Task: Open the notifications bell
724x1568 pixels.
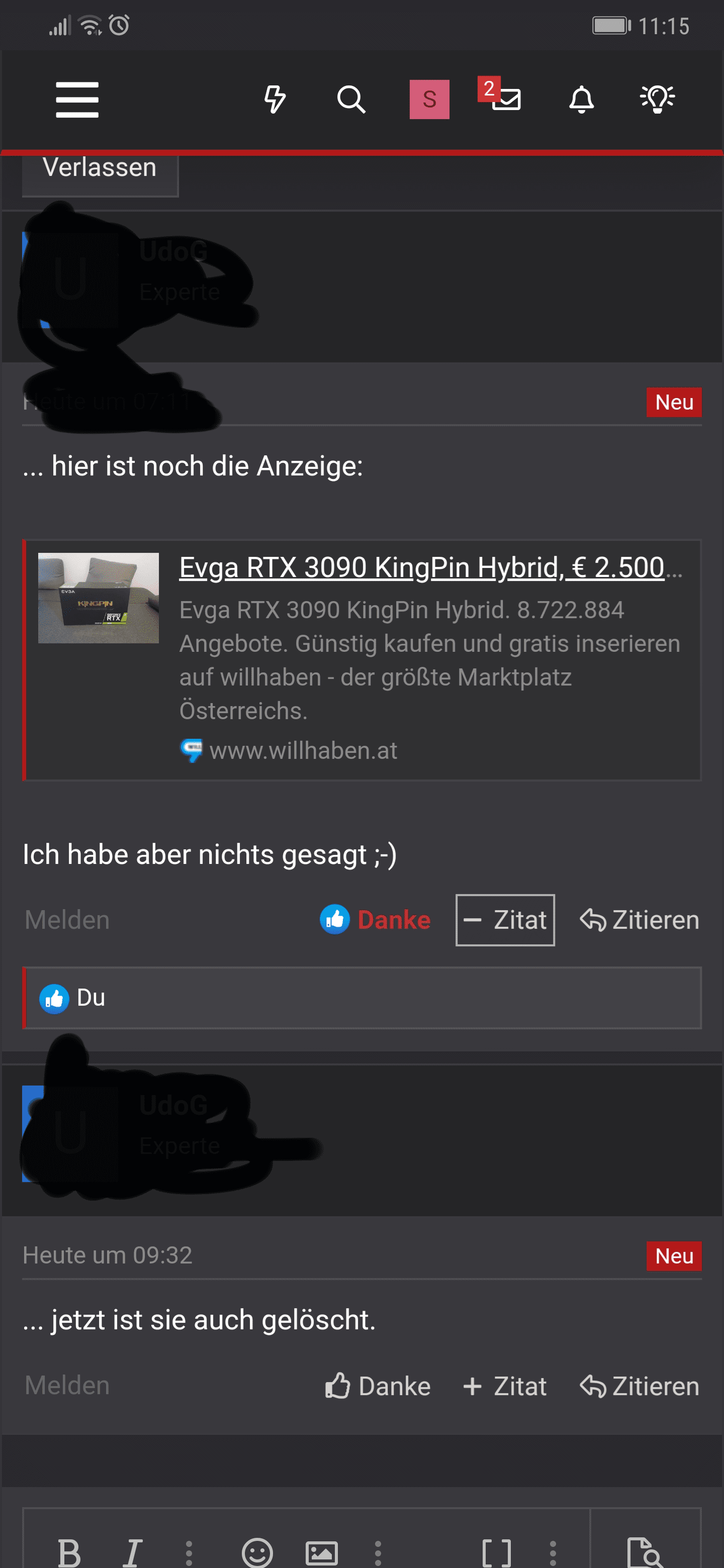Action: tap(582, 99)
